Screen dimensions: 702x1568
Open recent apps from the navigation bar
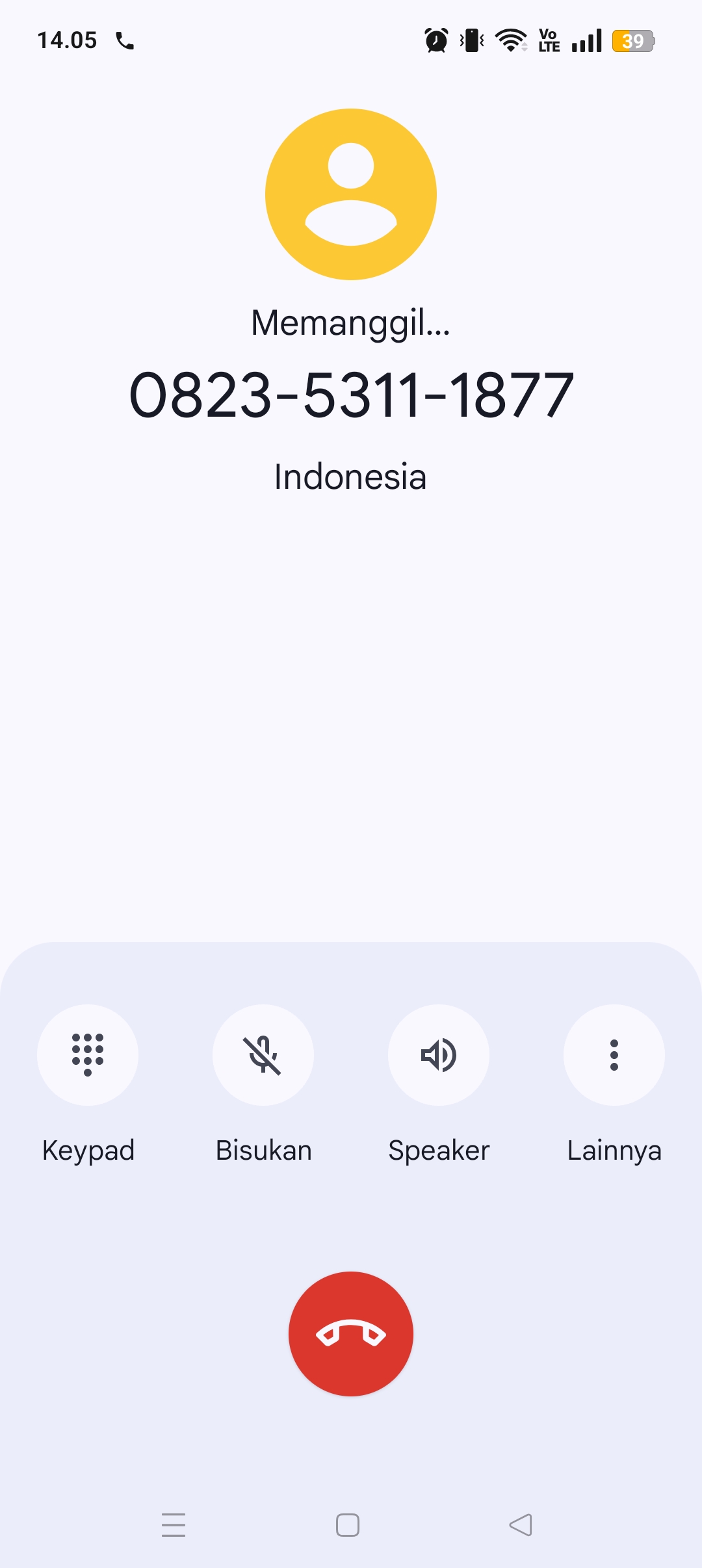[174, 1524]
